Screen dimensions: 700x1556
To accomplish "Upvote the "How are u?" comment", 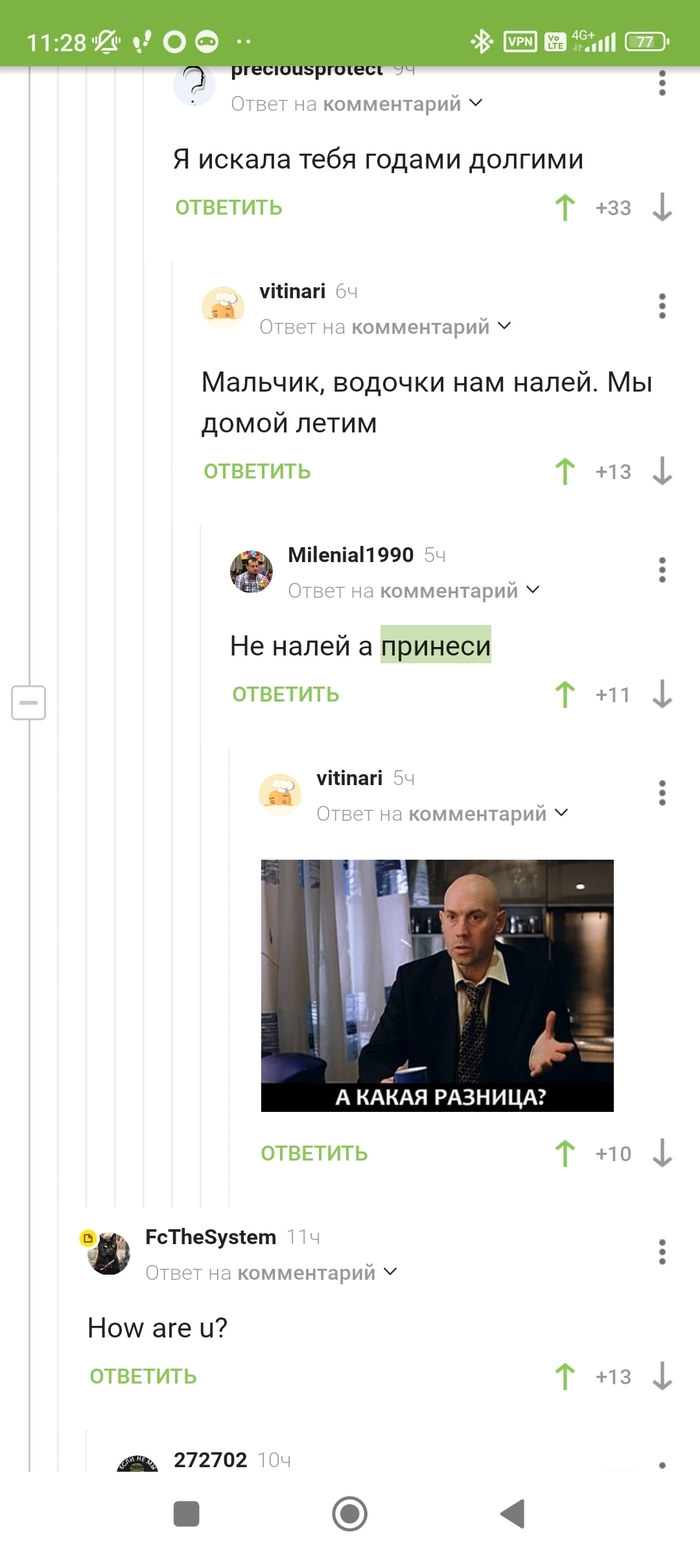I will click(x=565, y=1376).
